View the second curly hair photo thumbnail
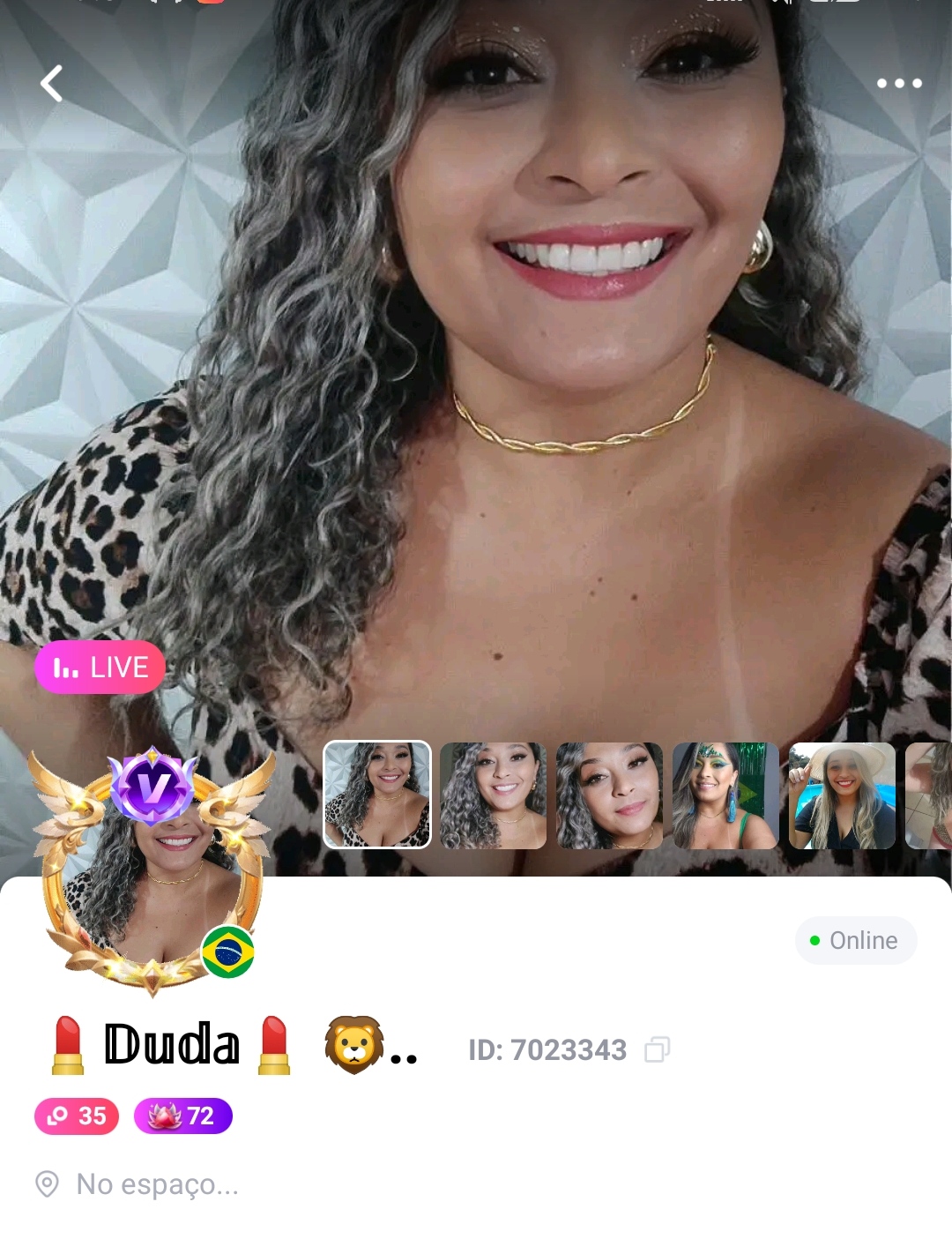 493,795
